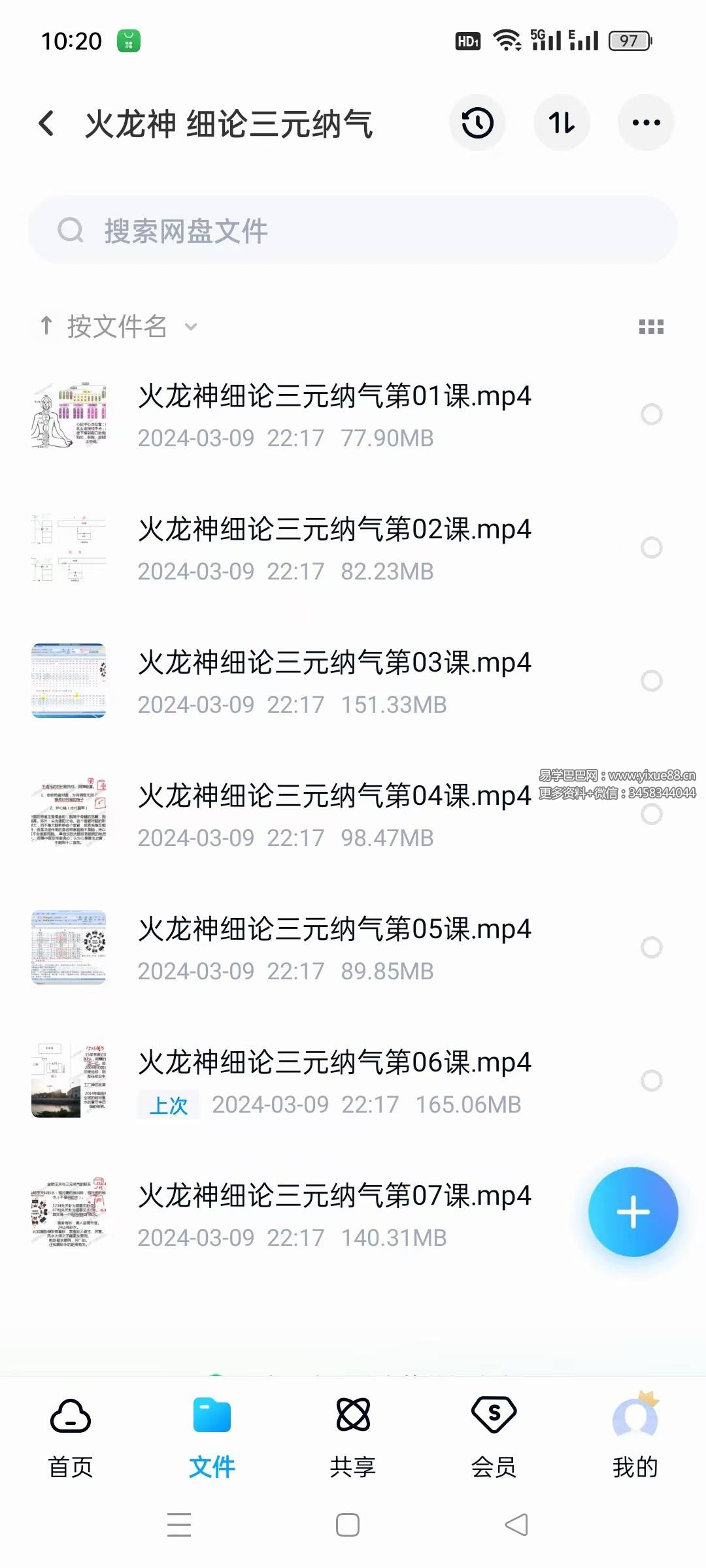
Task: Go back from the 火龙神 细论三元纳气 folder
Action: click(x=46, y=123)
